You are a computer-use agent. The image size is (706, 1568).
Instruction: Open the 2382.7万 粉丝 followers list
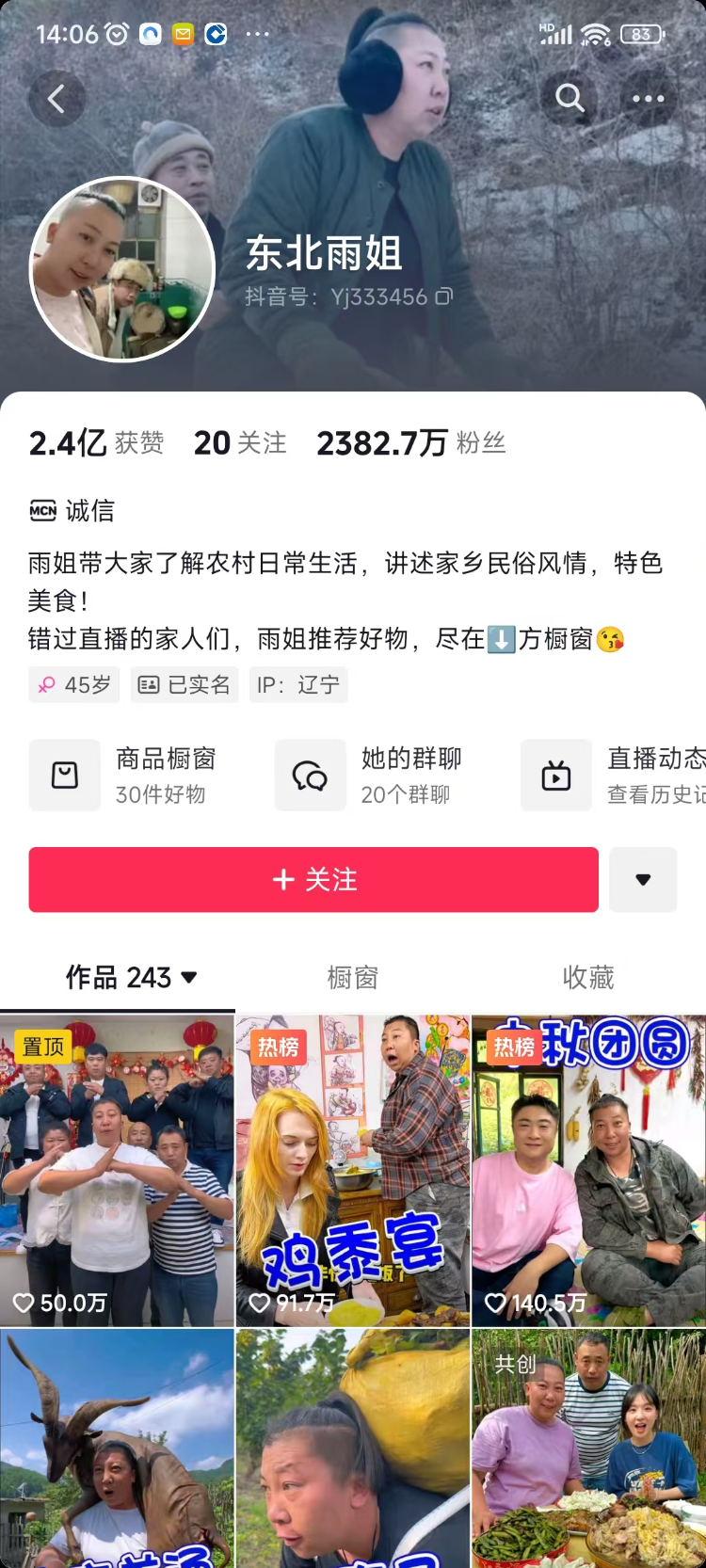[410, 442]
